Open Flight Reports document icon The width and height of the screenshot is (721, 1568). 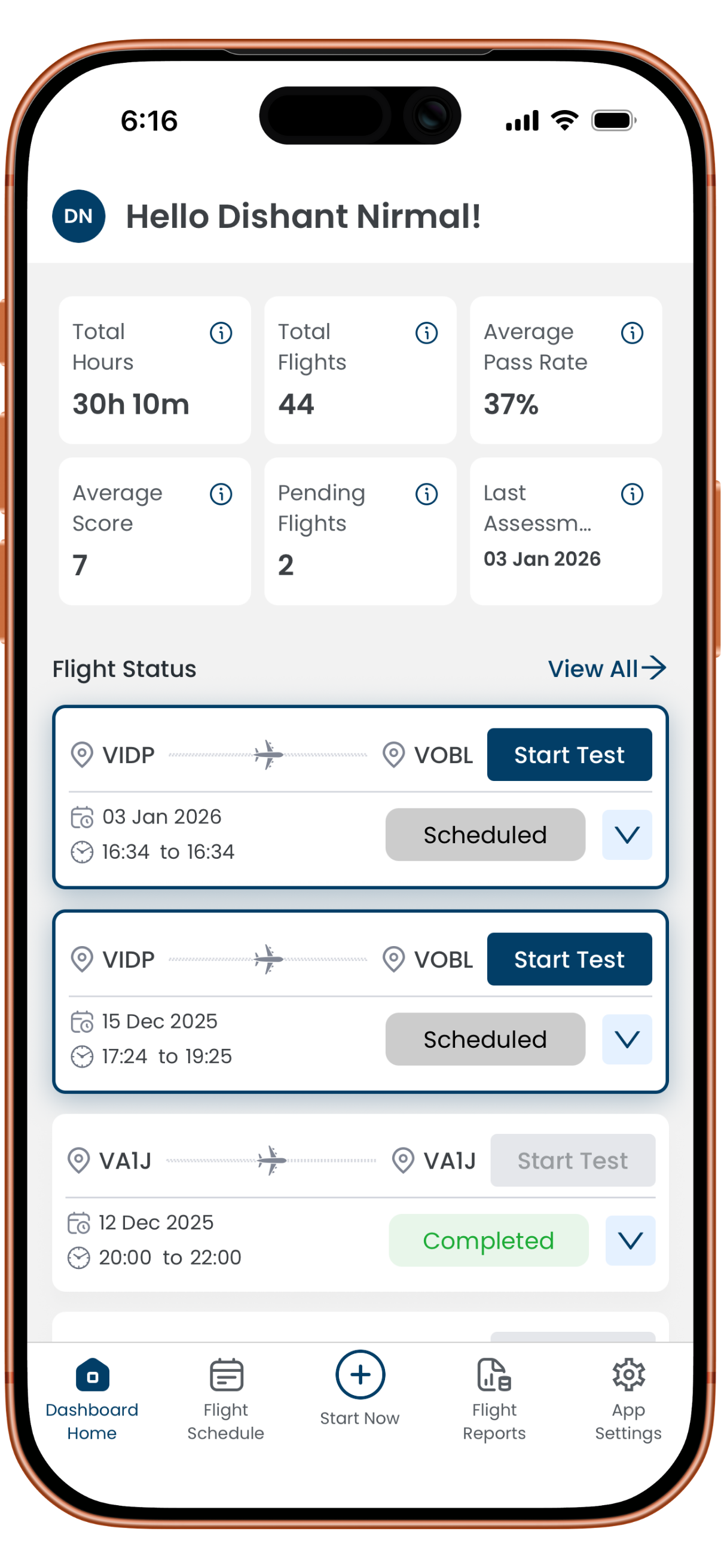pos(493,1374)
